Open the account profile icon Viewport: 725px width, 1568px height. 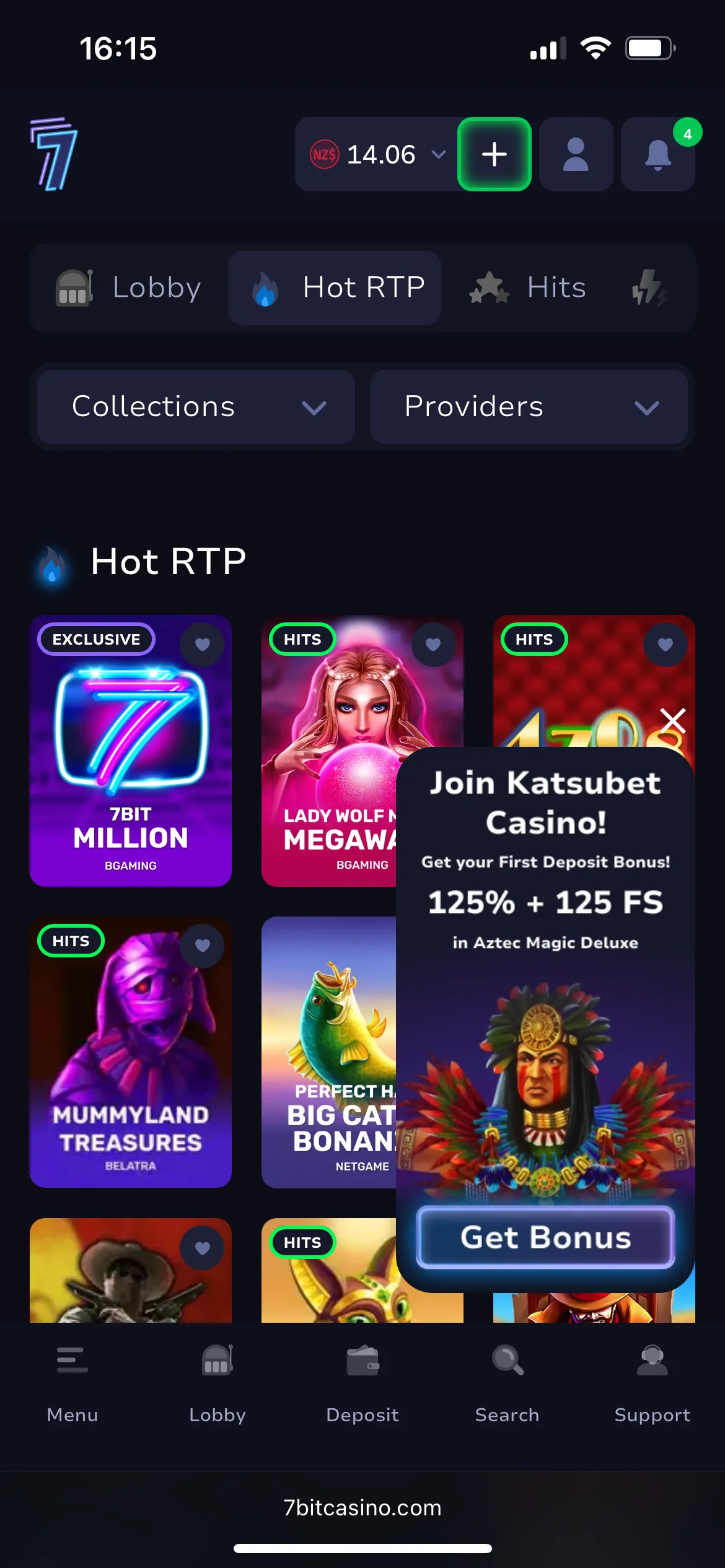click(x=576, y=154)
